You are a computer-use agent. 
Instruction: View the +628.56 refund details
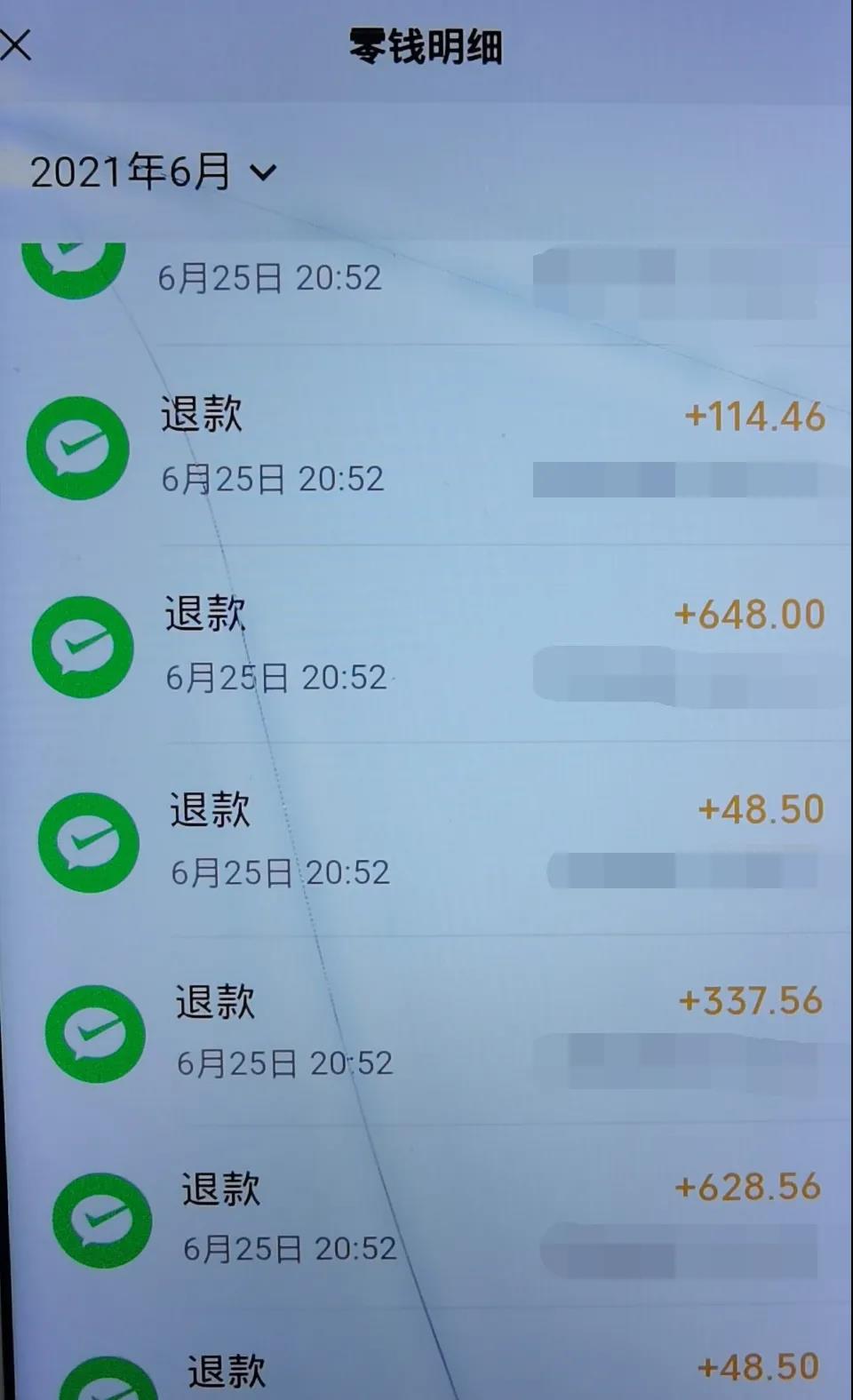pyautogui.click(x=426, y=1219)
